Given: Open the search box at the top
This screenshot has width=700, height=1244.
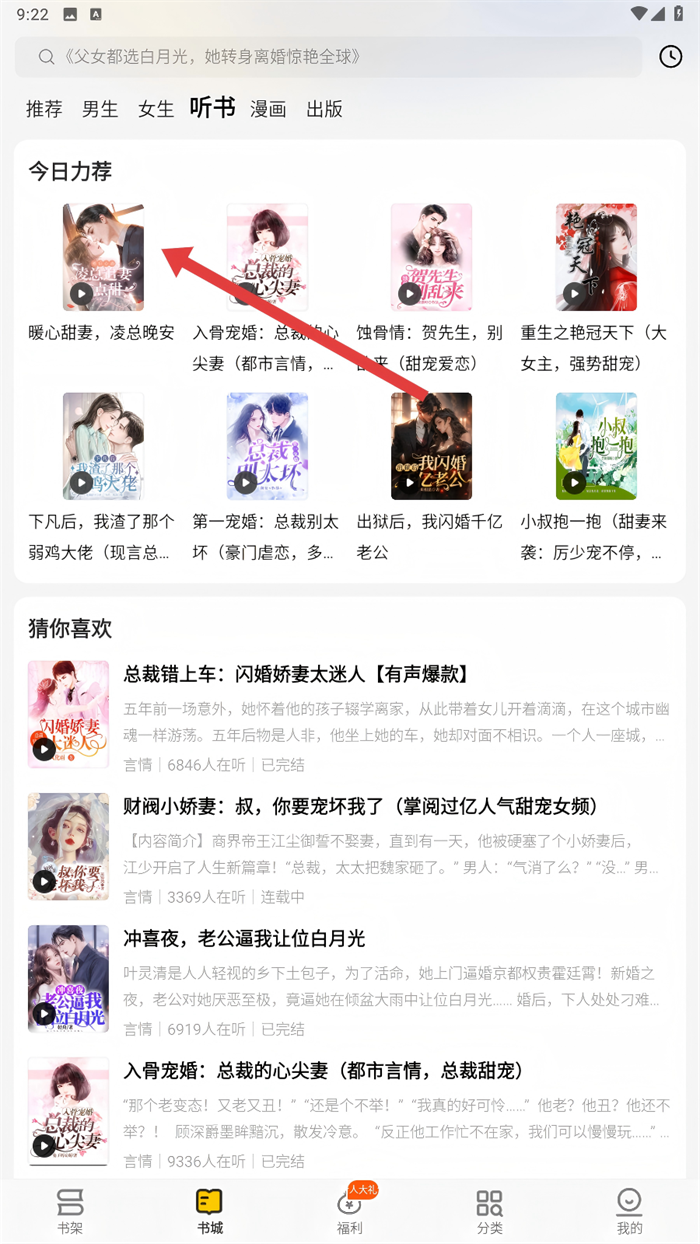Looking at the screenshot, I should (328, 57).
